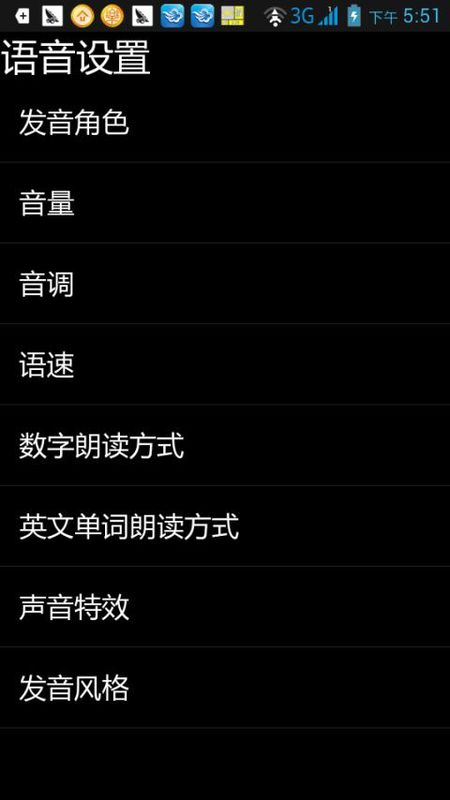Adjust 语速 speech speed setting

tap(225, 364)
